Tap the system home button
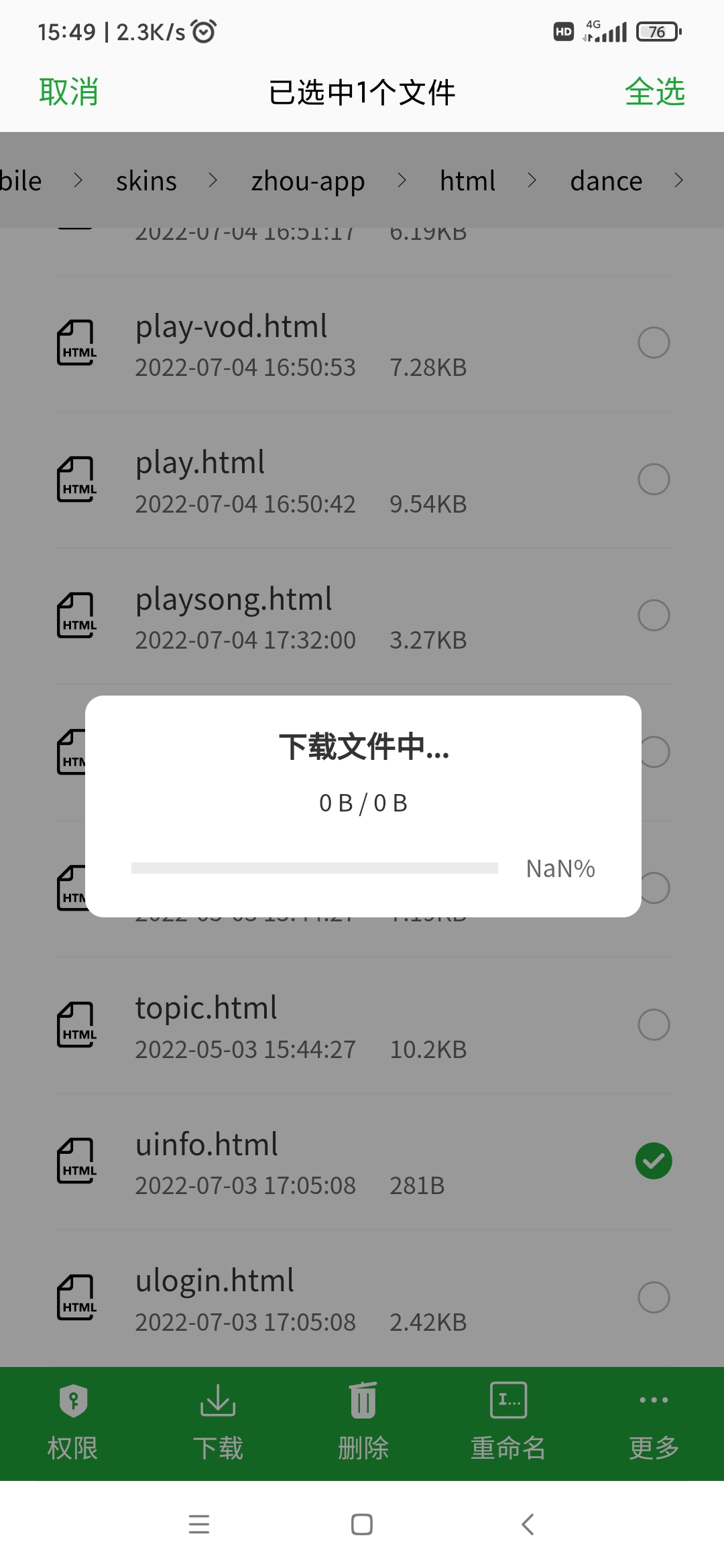This screenshot has height=1568, width=724. coord(362,1524)
